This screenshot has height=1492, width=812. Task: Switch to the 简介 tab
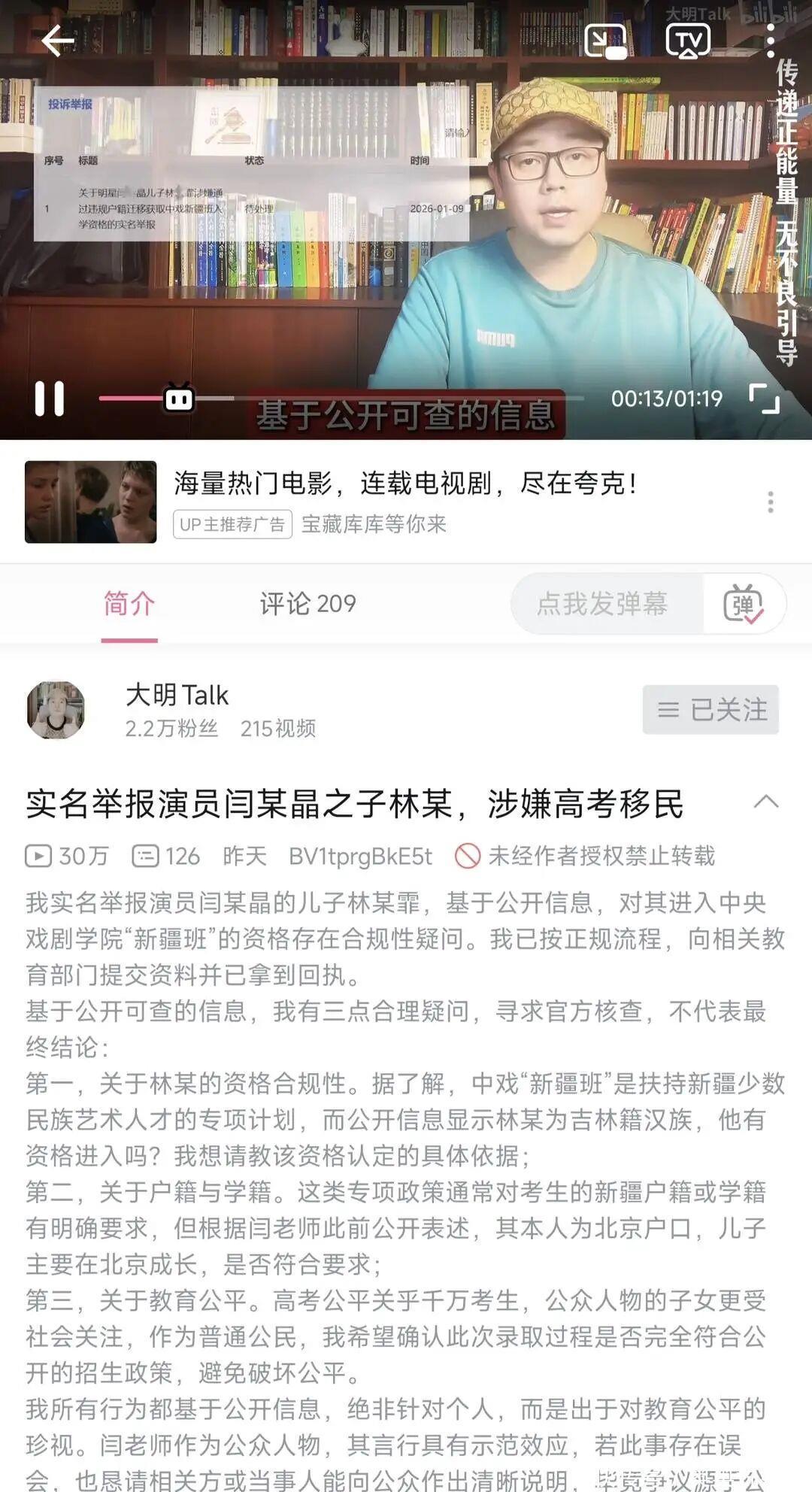tap(129, 604)
